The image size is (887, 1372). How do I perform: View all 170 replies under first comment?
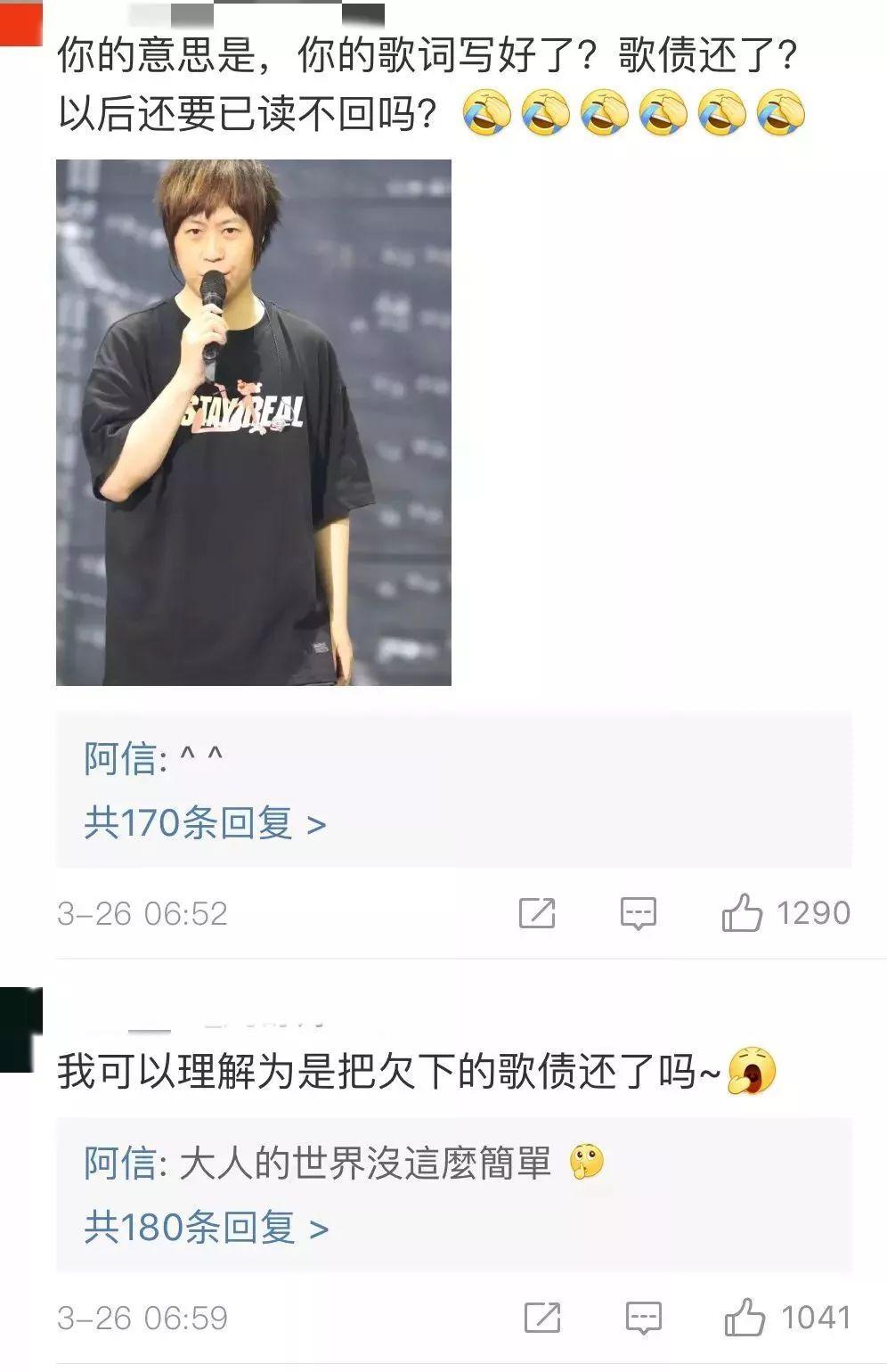(x=205, y=823)
